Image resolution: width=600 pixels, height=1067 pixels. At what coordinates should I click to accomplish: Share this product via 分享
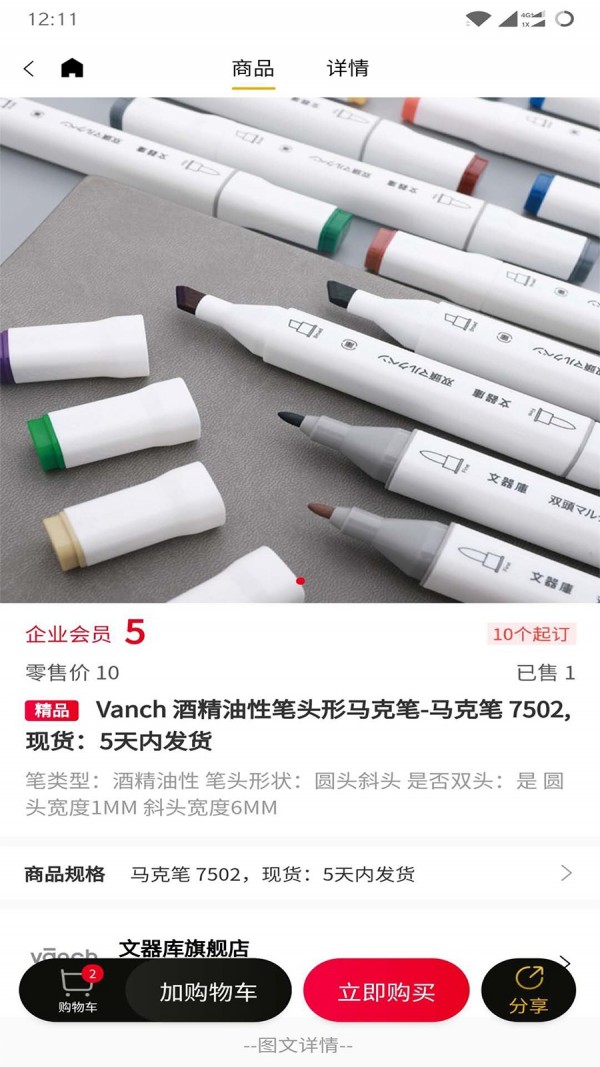[528, 990]
